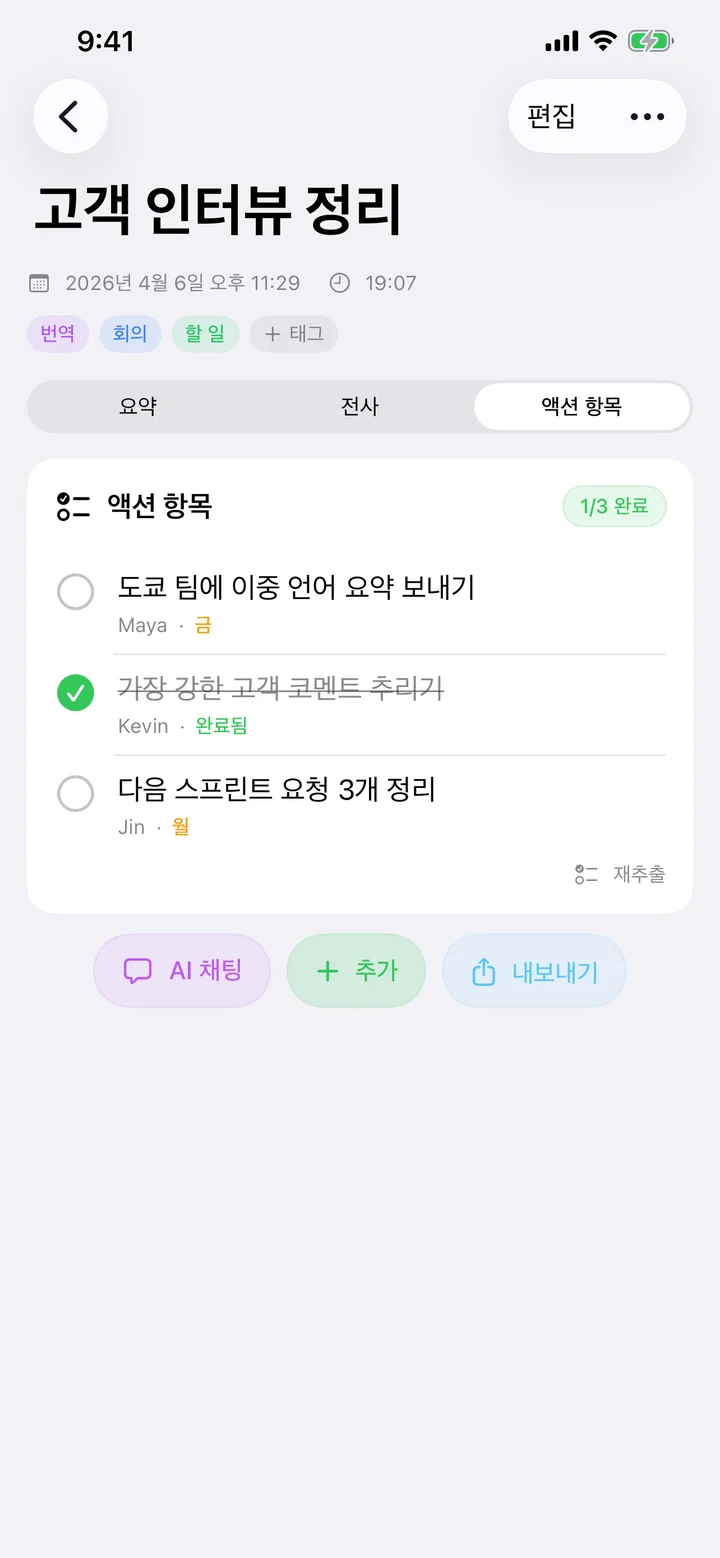The image size is (720, 1558).
Task: Click the 재추출 re-extract icon
Action: pyautogui.click(x=587, y=874)
